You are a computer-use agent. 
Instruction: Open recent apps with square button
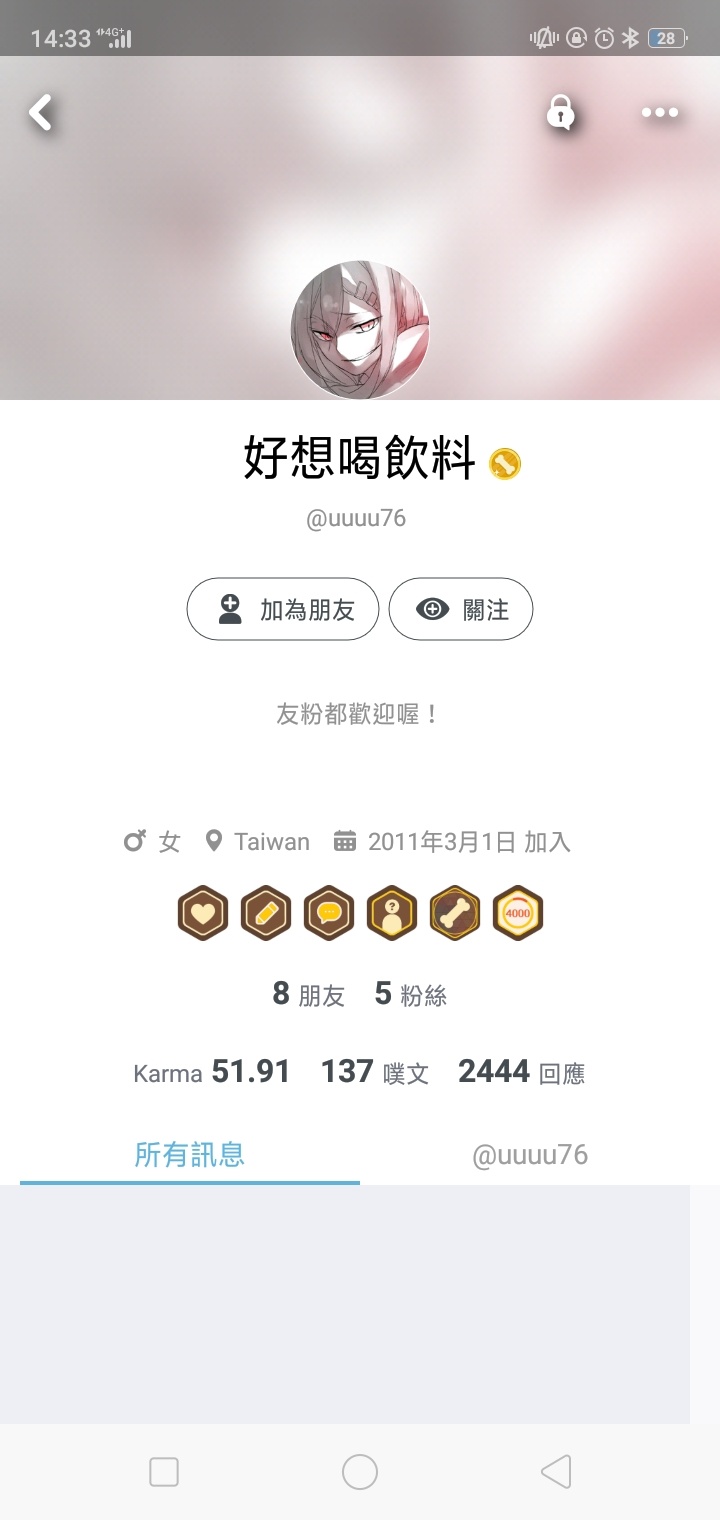click(x=164, y=1472)
